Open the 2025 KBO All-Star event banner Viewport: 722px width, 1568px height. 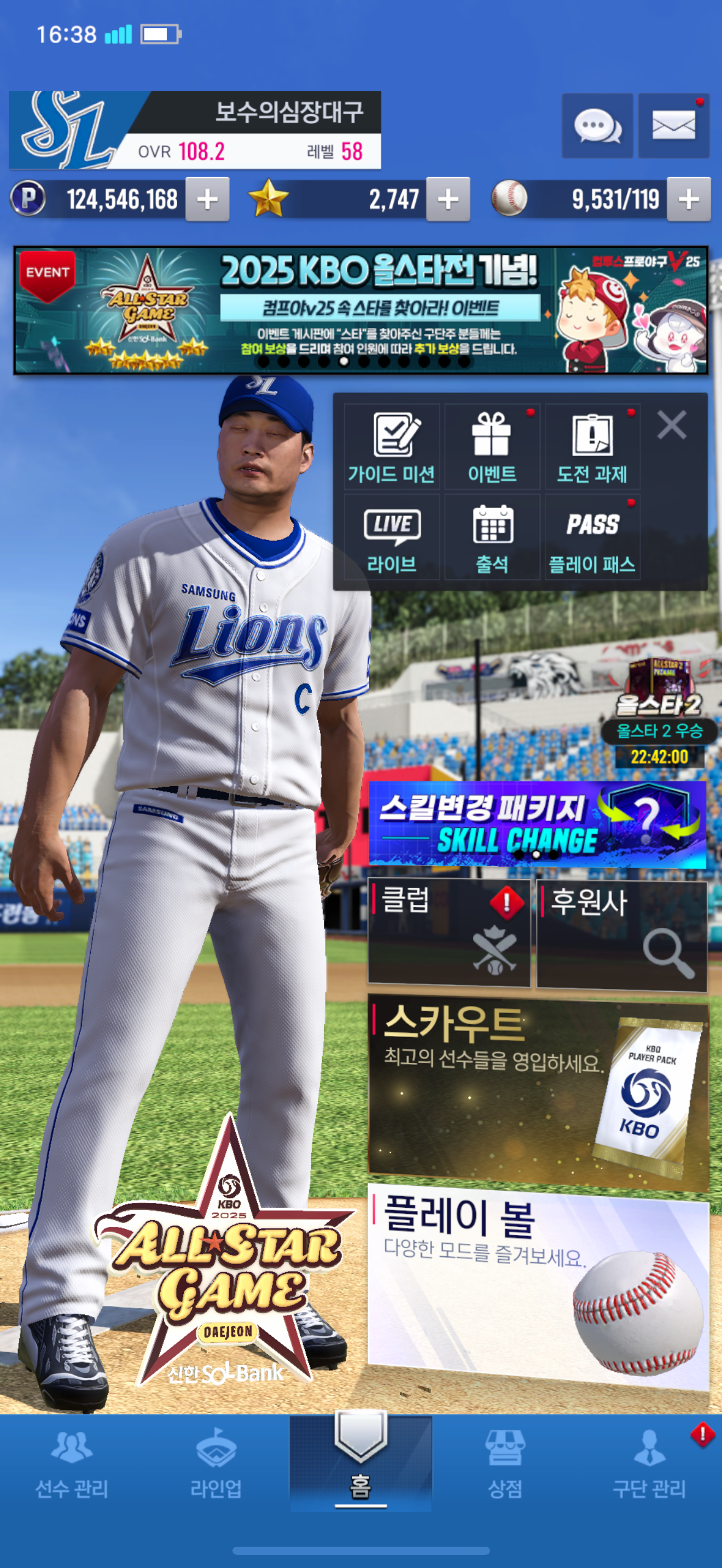click(x=360, y=310)
